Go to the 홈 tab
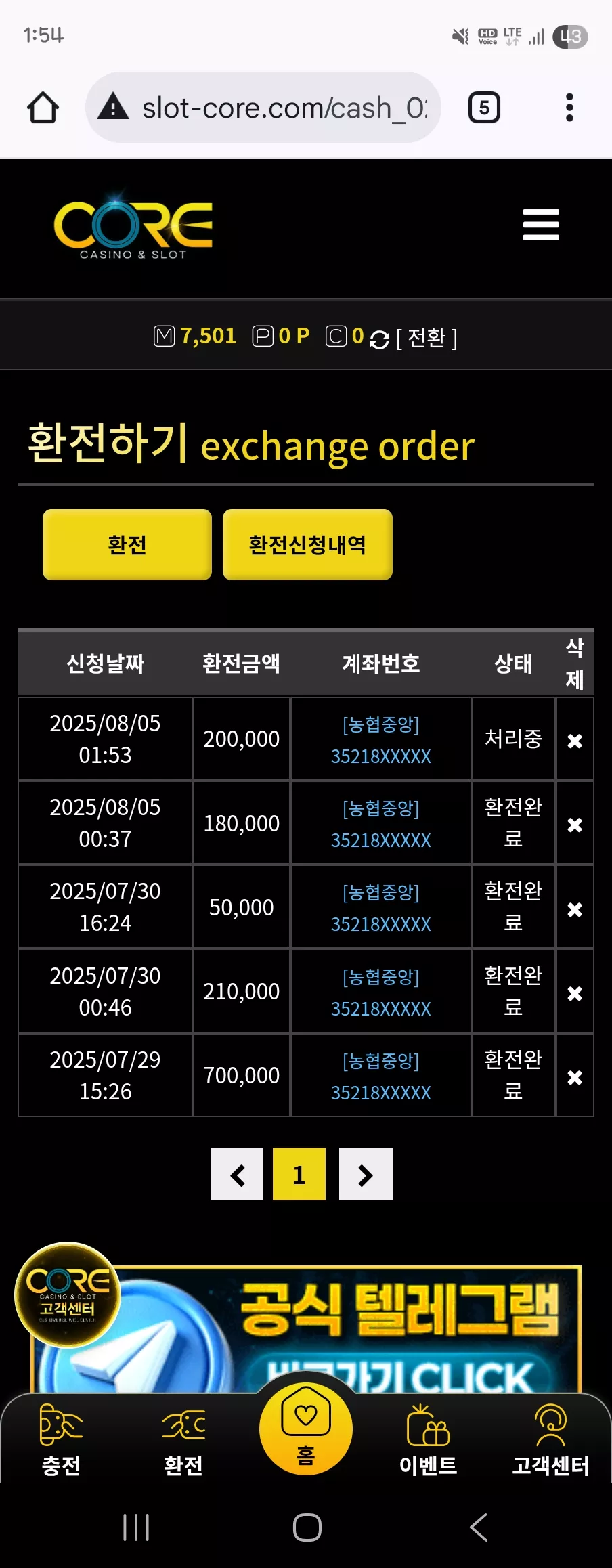Screen dimensions: 612x1568 click(x=306, y=1427)
